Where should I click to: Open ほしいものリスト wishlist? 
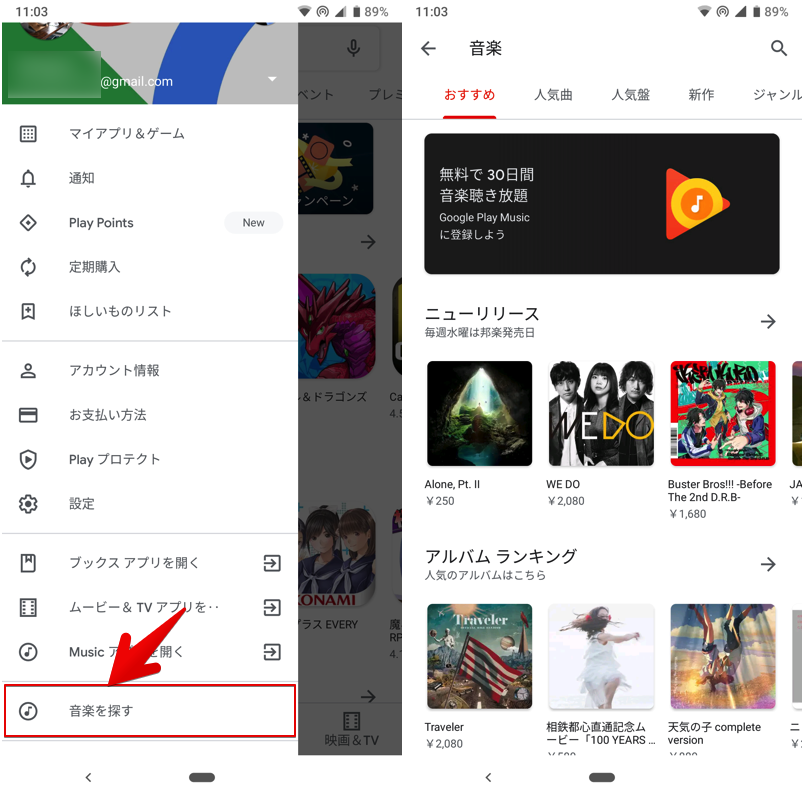point(120,311)
